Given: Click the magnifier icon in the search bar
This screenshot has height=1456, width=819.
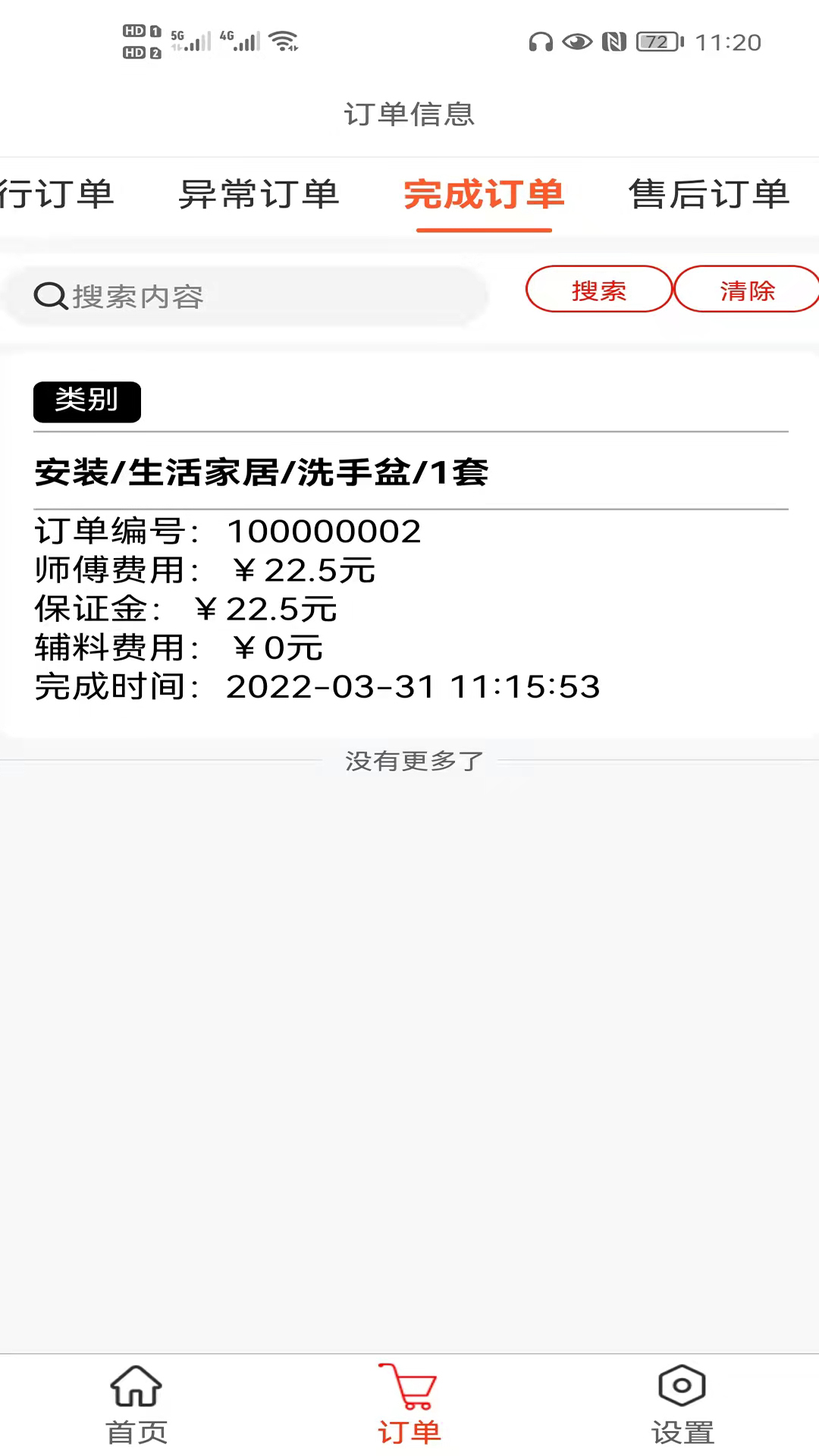Looking at the screenshot, I should [50, 296].
